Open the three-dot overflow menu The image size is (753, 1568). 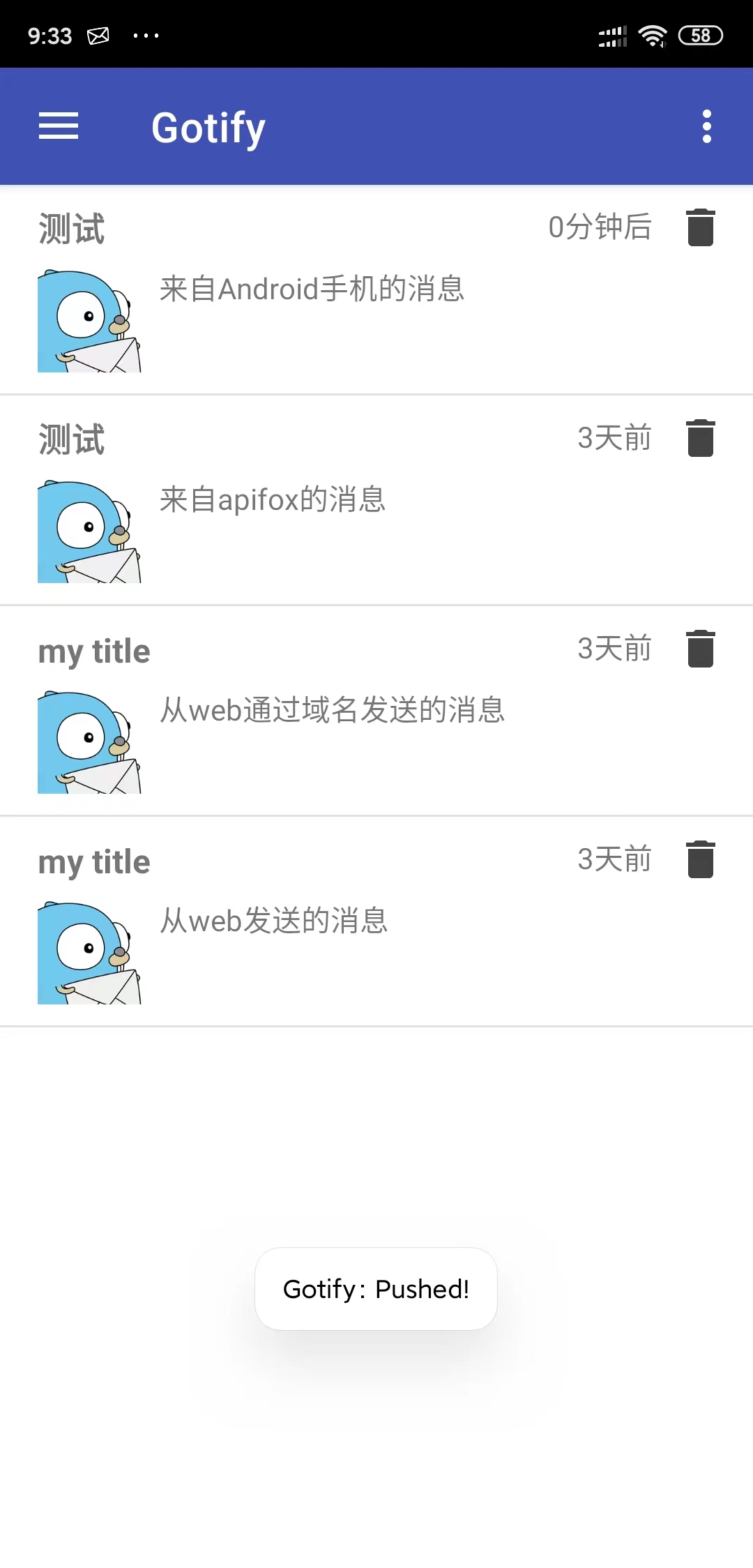click(707, 126)
